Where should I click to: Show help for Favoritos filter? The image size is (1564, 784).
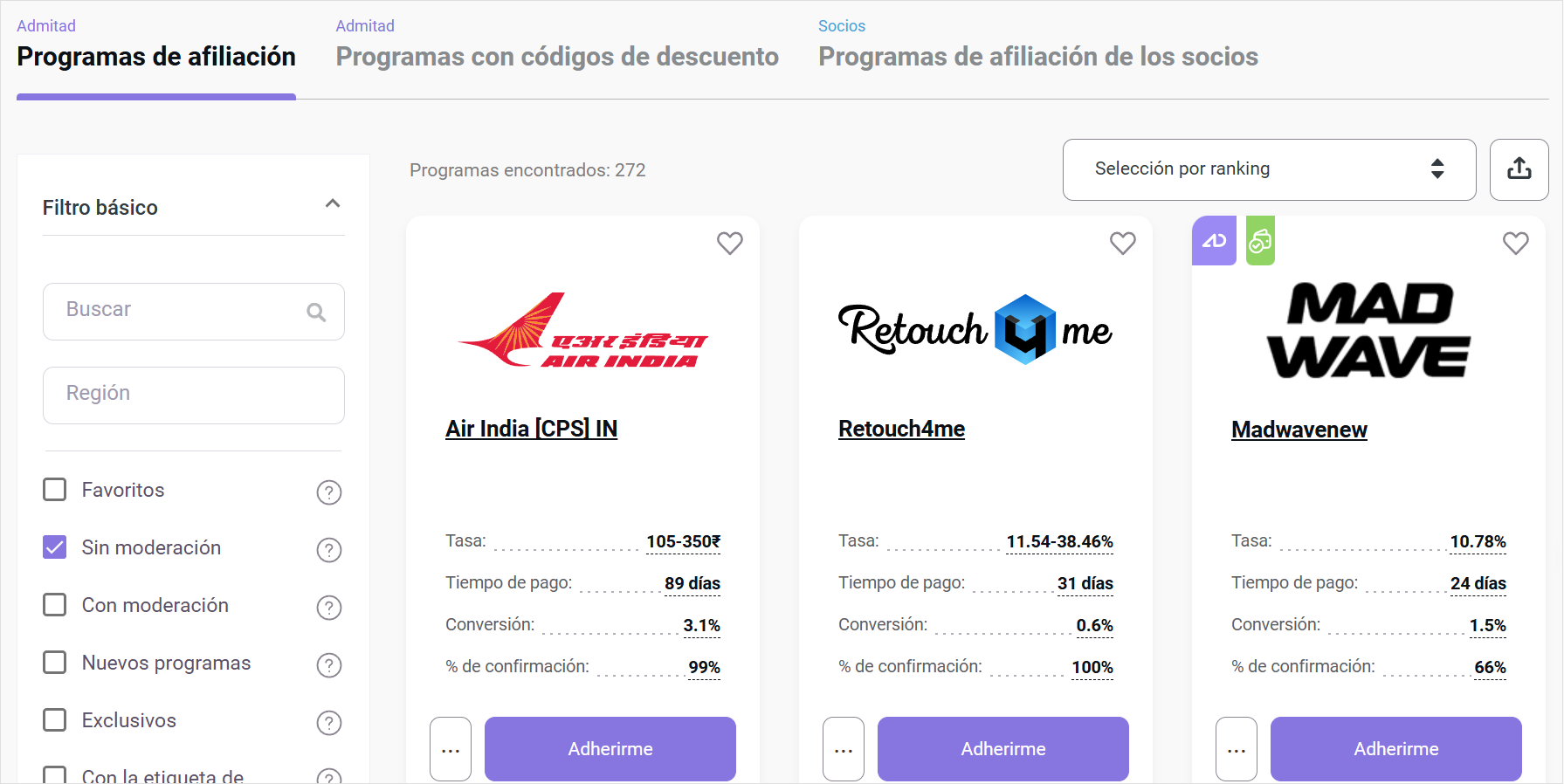(x=328, y=492)
